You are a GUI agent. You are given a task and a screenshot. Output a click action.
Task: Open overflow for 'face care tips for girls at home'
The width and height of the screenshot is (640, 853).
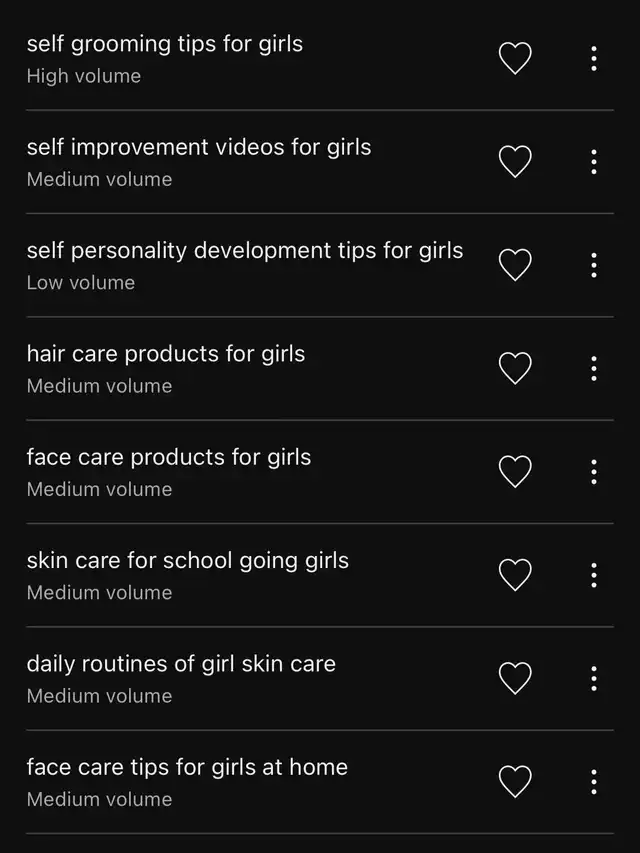594,781
